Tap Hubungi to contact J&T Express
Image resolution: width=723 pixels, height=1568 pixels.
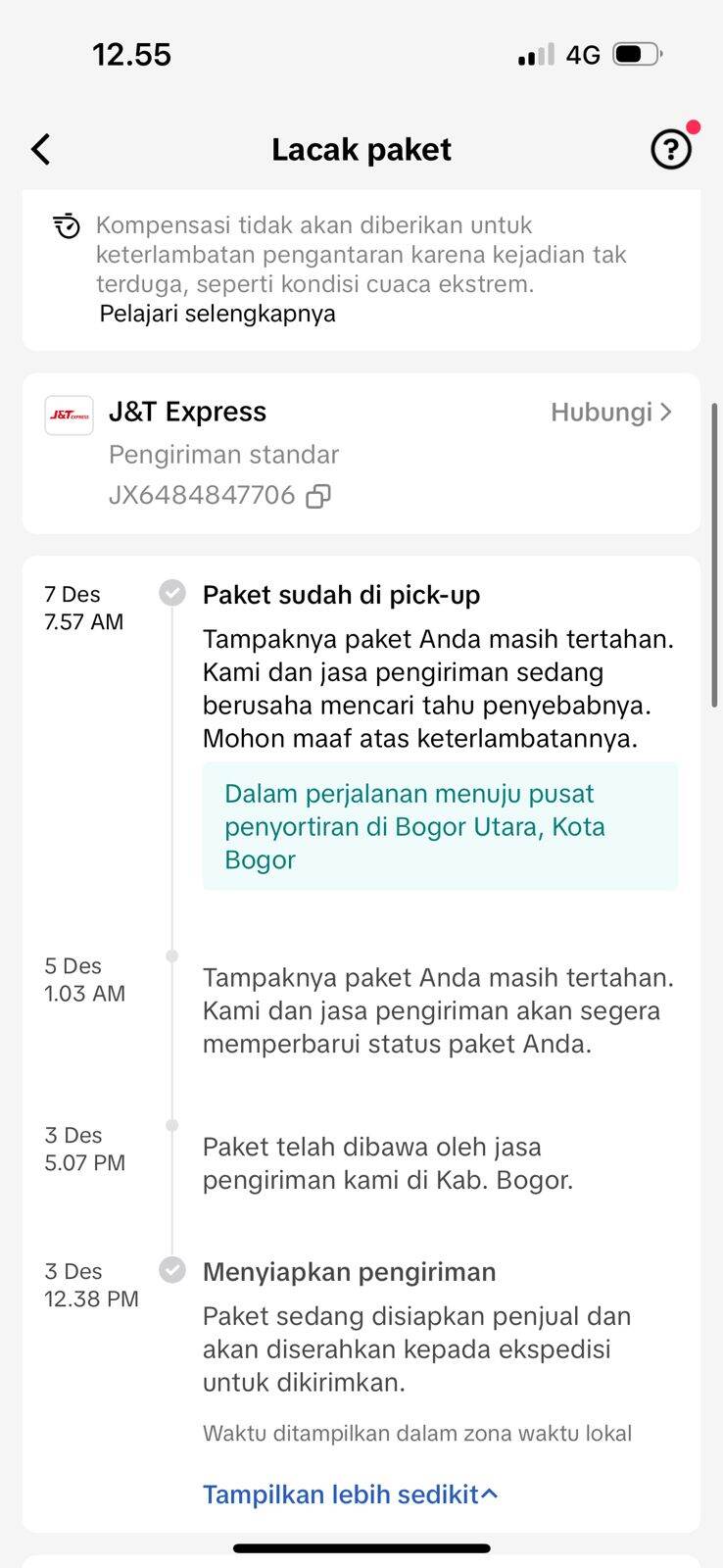(611, 412)
